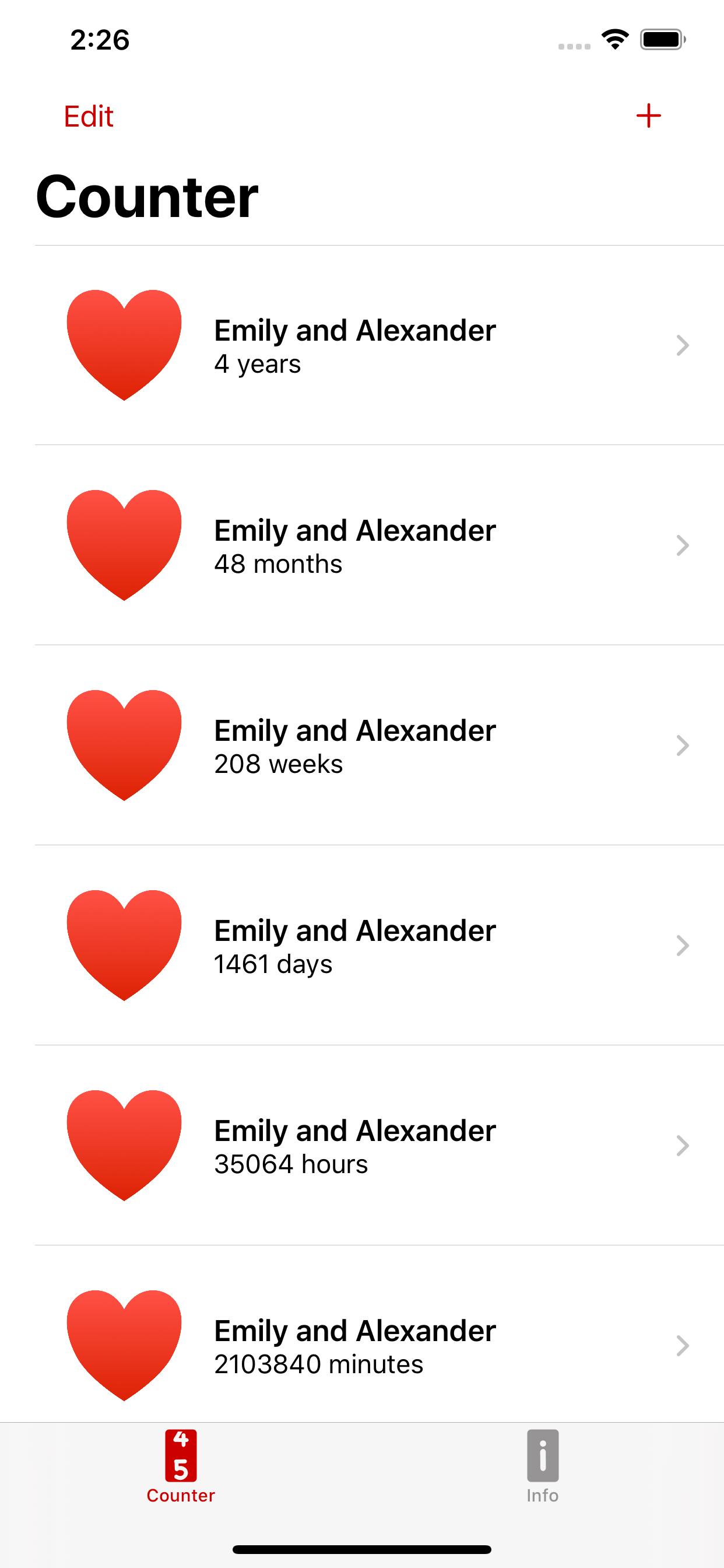The width and height of the screenshot is (724, 1568).
Task: Select the heart beside '2103840 minutes'
Action: pyautogui.click(x=124, y=1345)
